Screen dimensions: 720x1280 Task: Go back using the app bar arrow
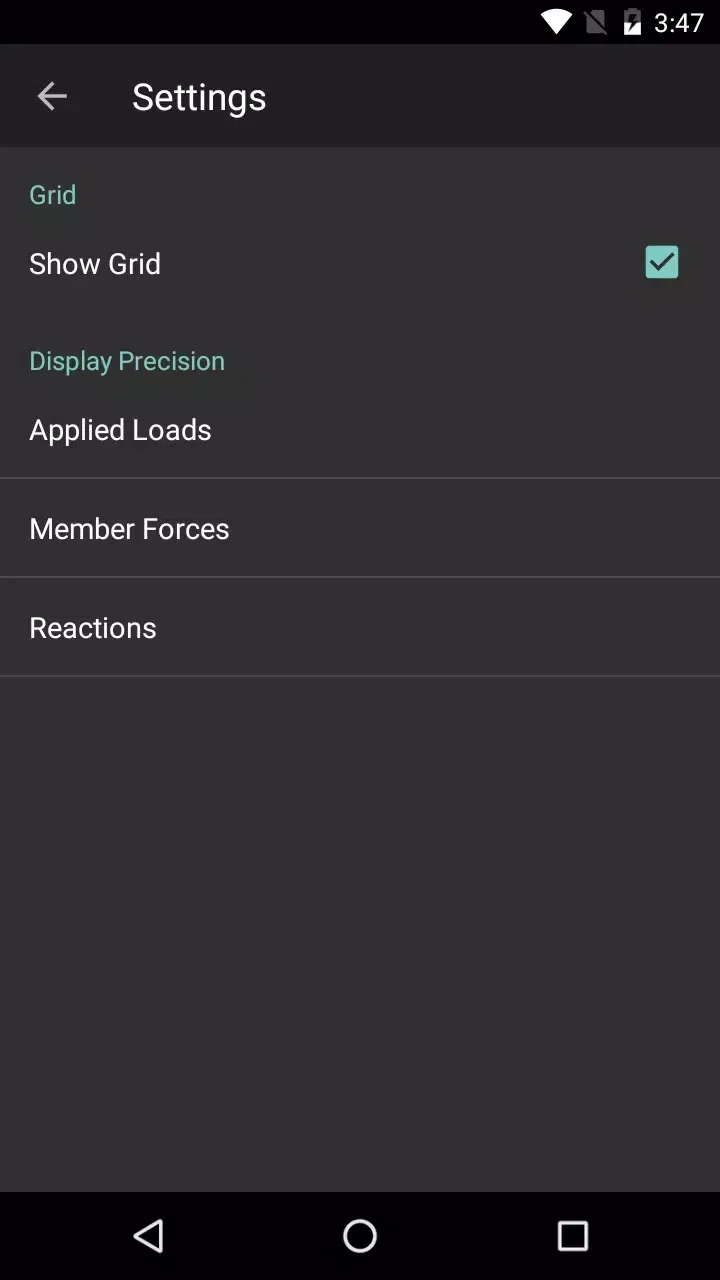(52, 96)
